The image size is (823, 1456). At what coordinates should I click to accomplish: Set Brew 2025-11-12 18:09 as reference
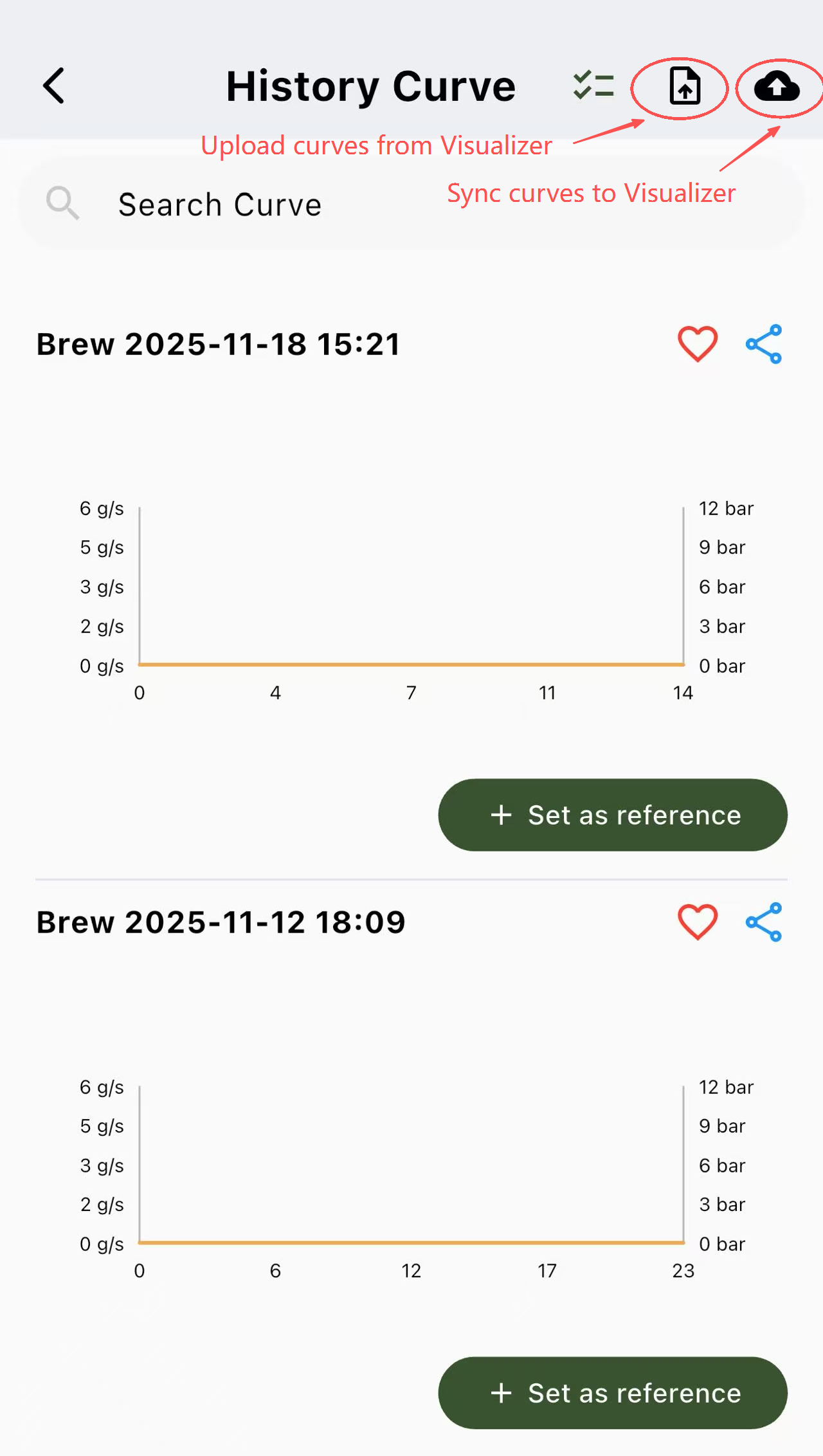[x=612, y=1394]
